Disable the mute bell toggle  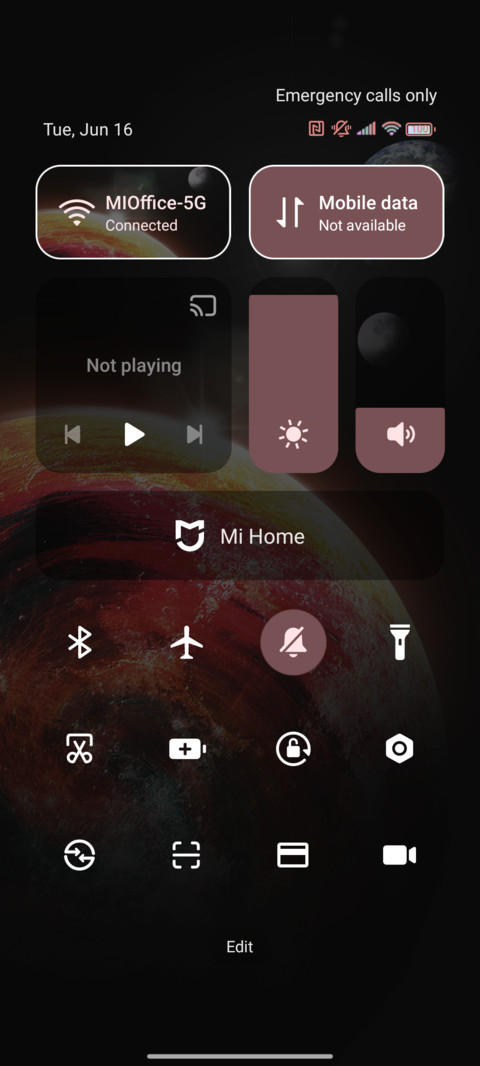point(293,642)
